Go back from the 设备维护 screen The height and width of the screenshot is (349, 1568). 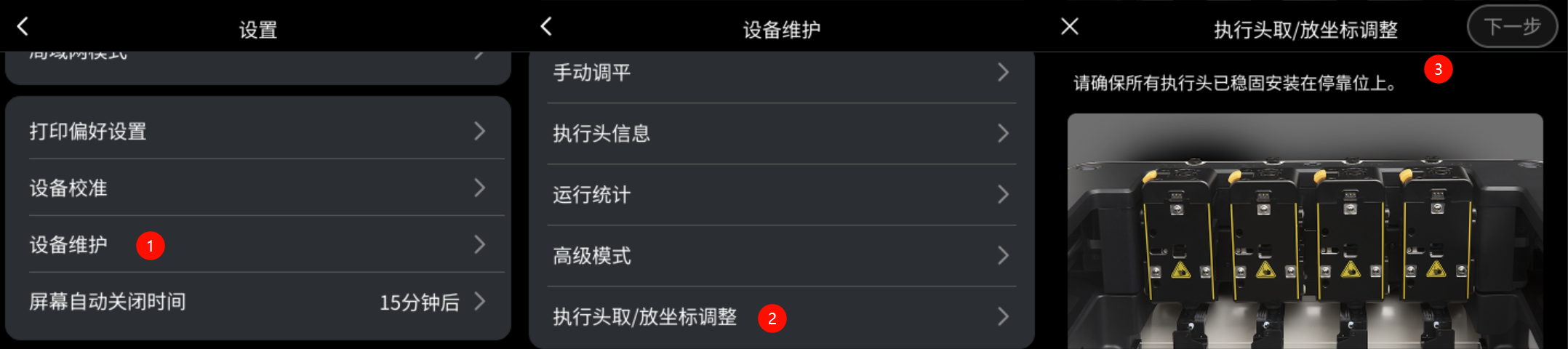[x=546, y=27]
